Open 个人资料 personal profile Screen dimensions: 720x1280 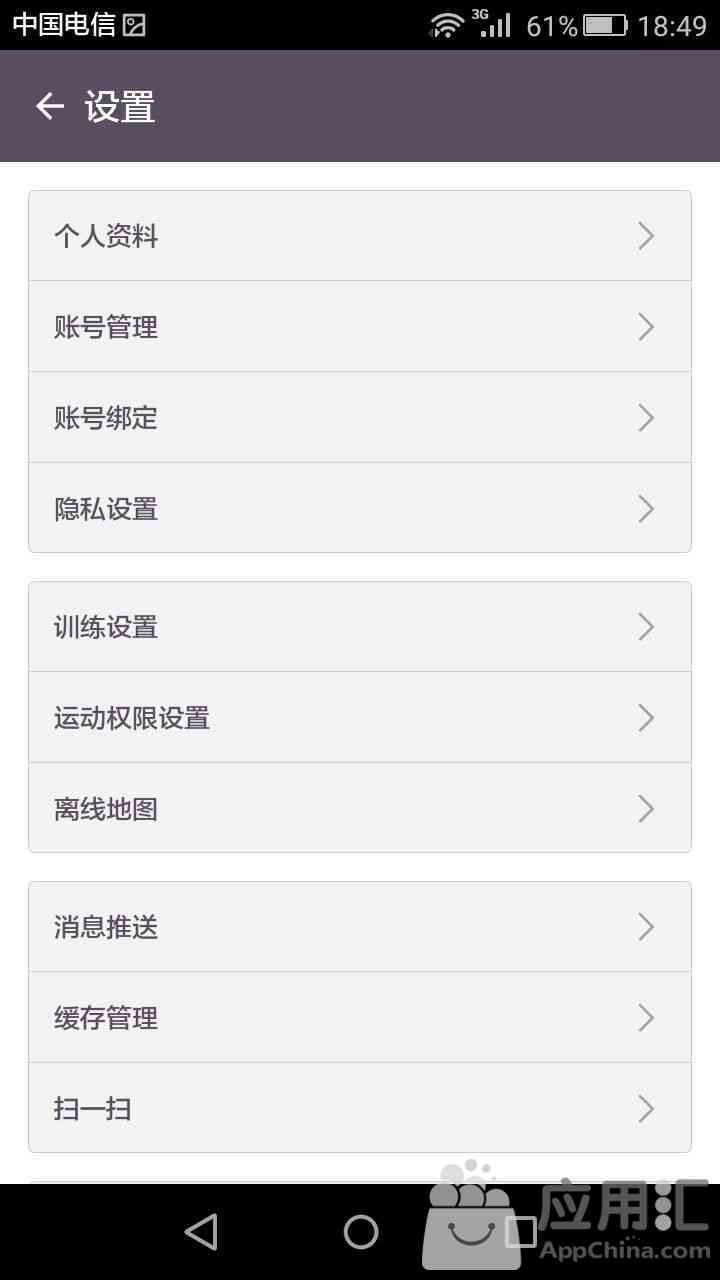point(360,236)
